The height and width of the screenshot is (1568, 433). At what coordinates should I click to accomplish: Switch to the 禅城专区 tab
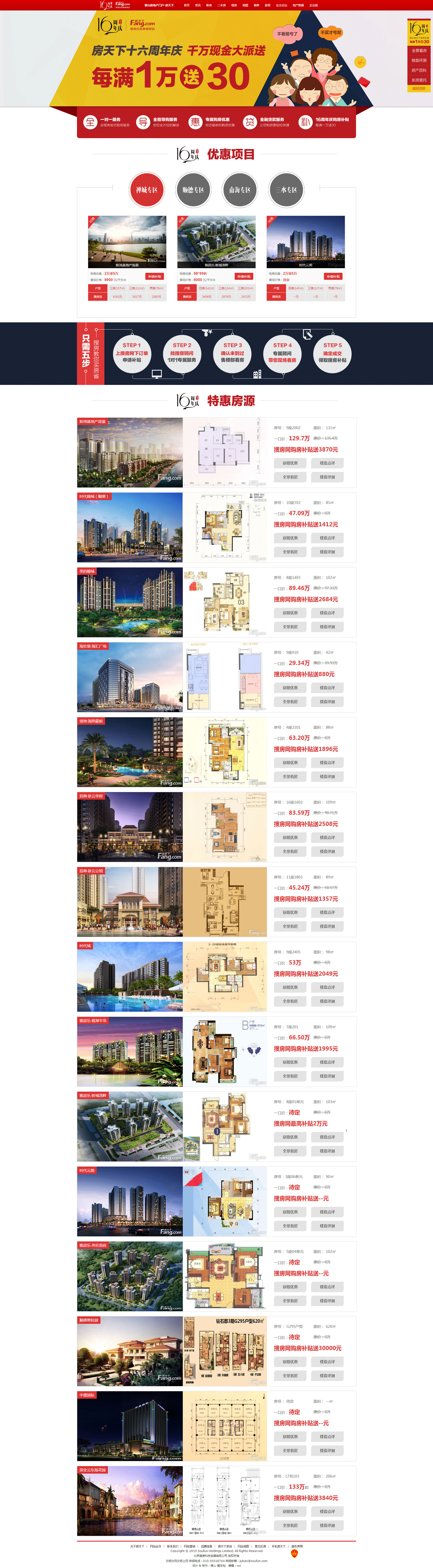147,190
